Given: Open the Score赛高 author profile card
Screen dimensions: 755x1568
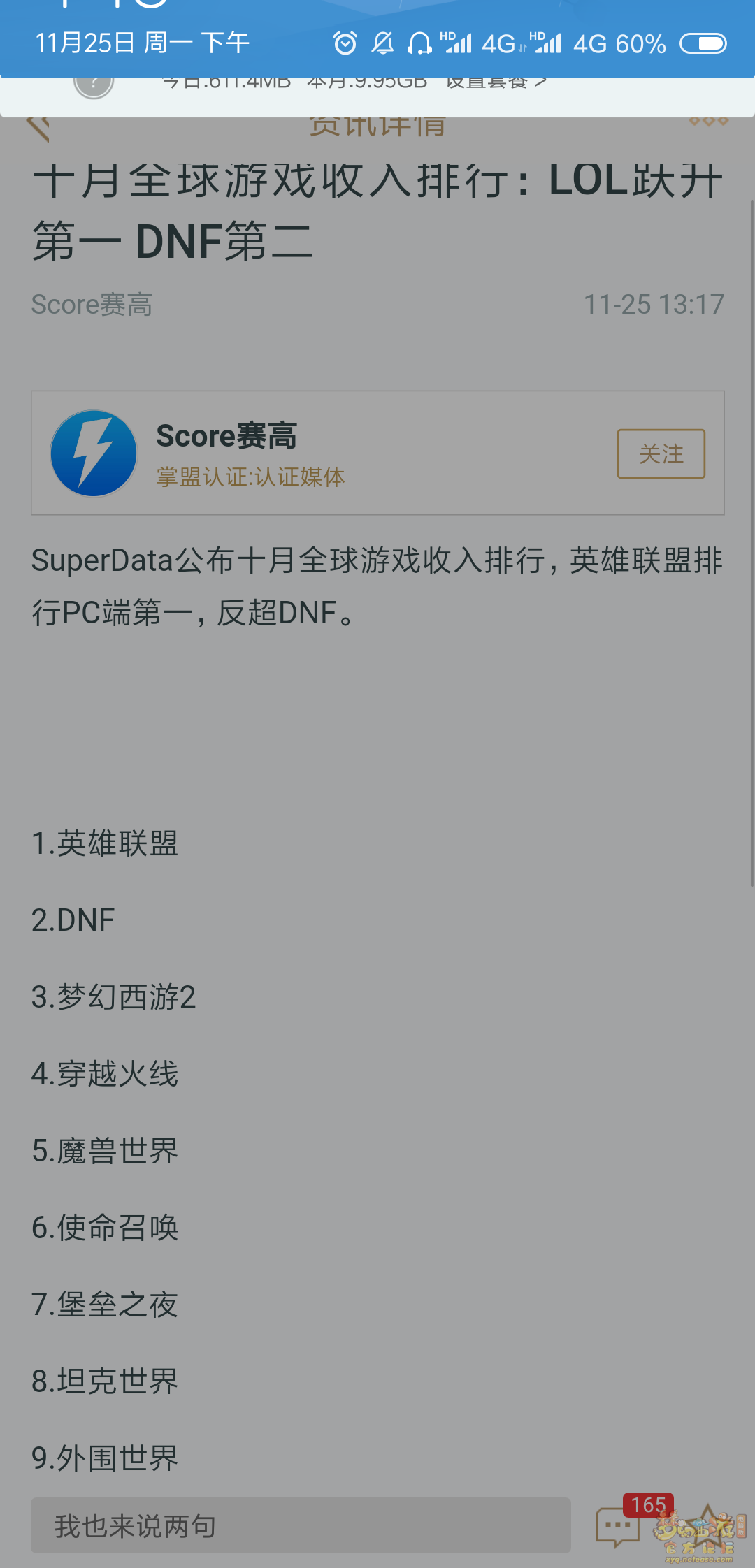Looking at the screenshot, I should point(226,437).
